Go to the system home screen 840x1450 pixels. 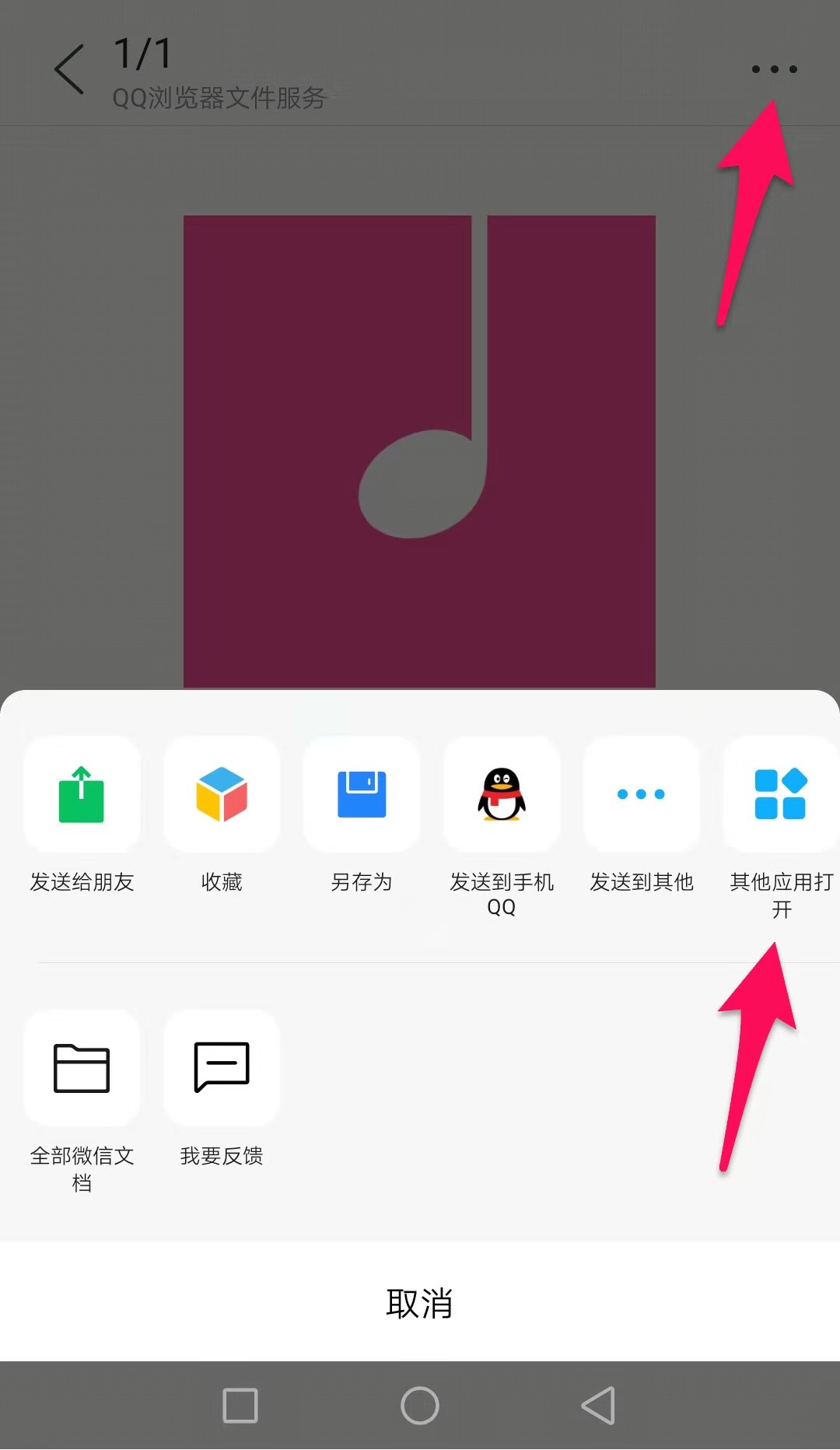click(420, 1406)
